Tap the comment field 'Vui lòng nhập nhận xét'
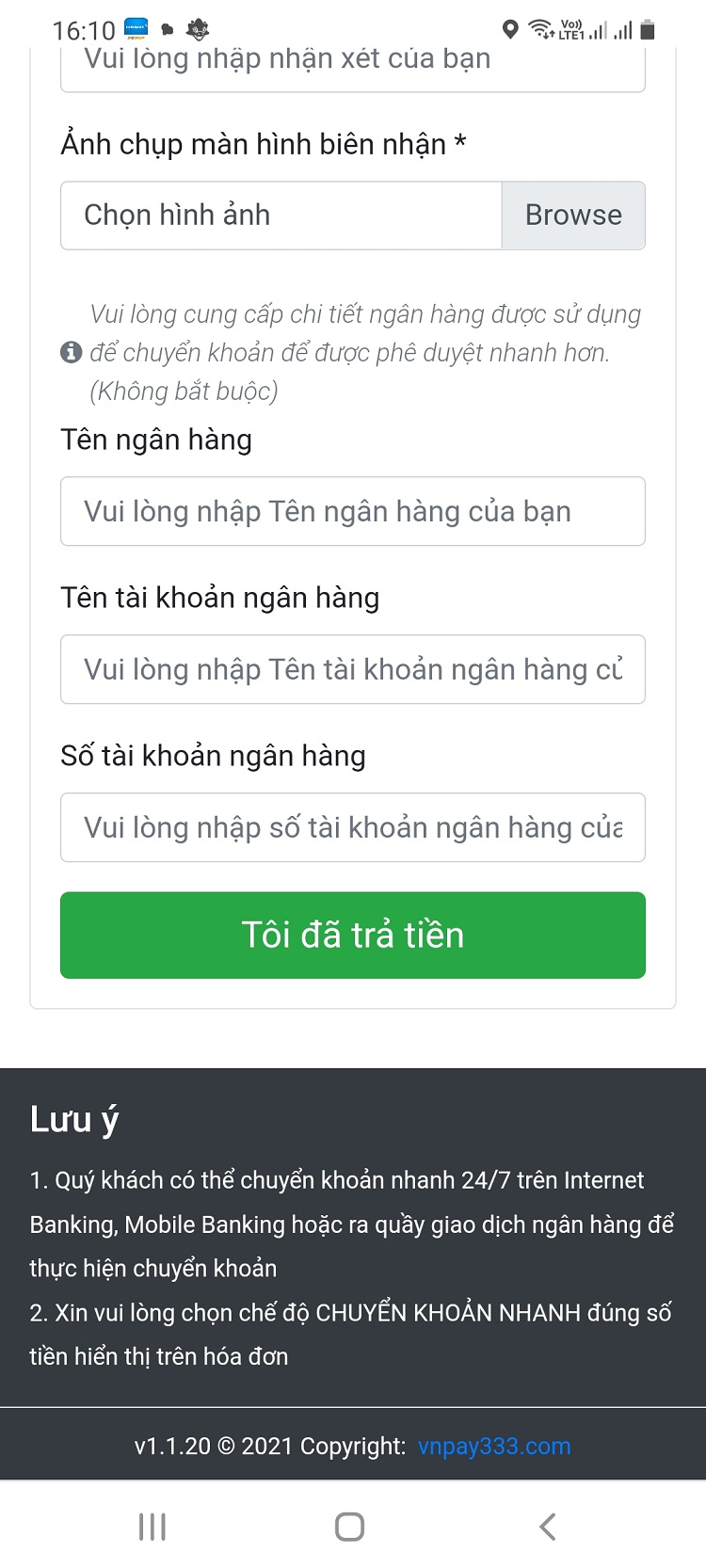The height and width of the screenshot is (1568, 706). point(352,66)
